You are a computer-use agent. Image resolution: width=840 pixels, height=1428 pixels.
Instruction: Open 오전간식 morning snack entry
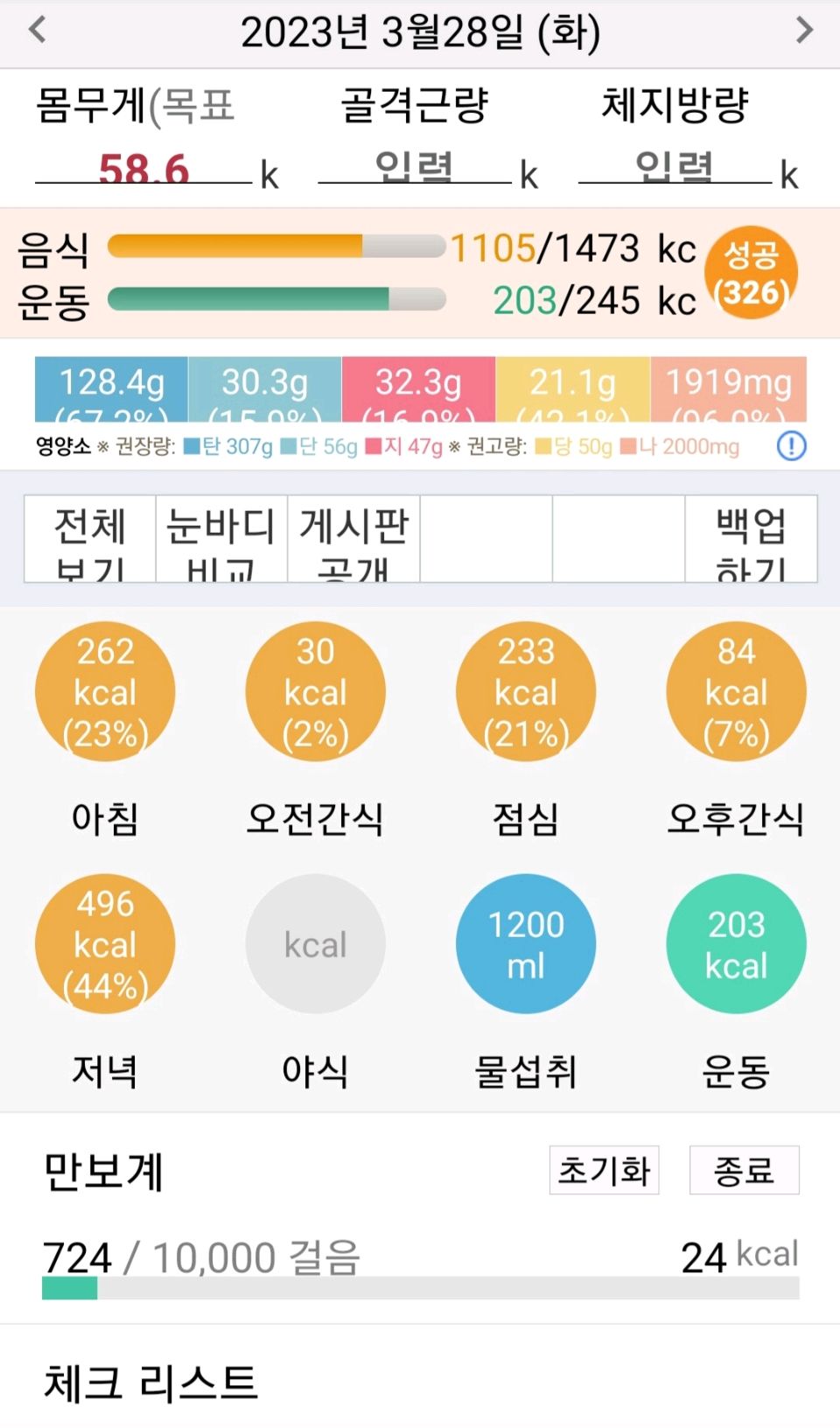click(x=315, y=691)
